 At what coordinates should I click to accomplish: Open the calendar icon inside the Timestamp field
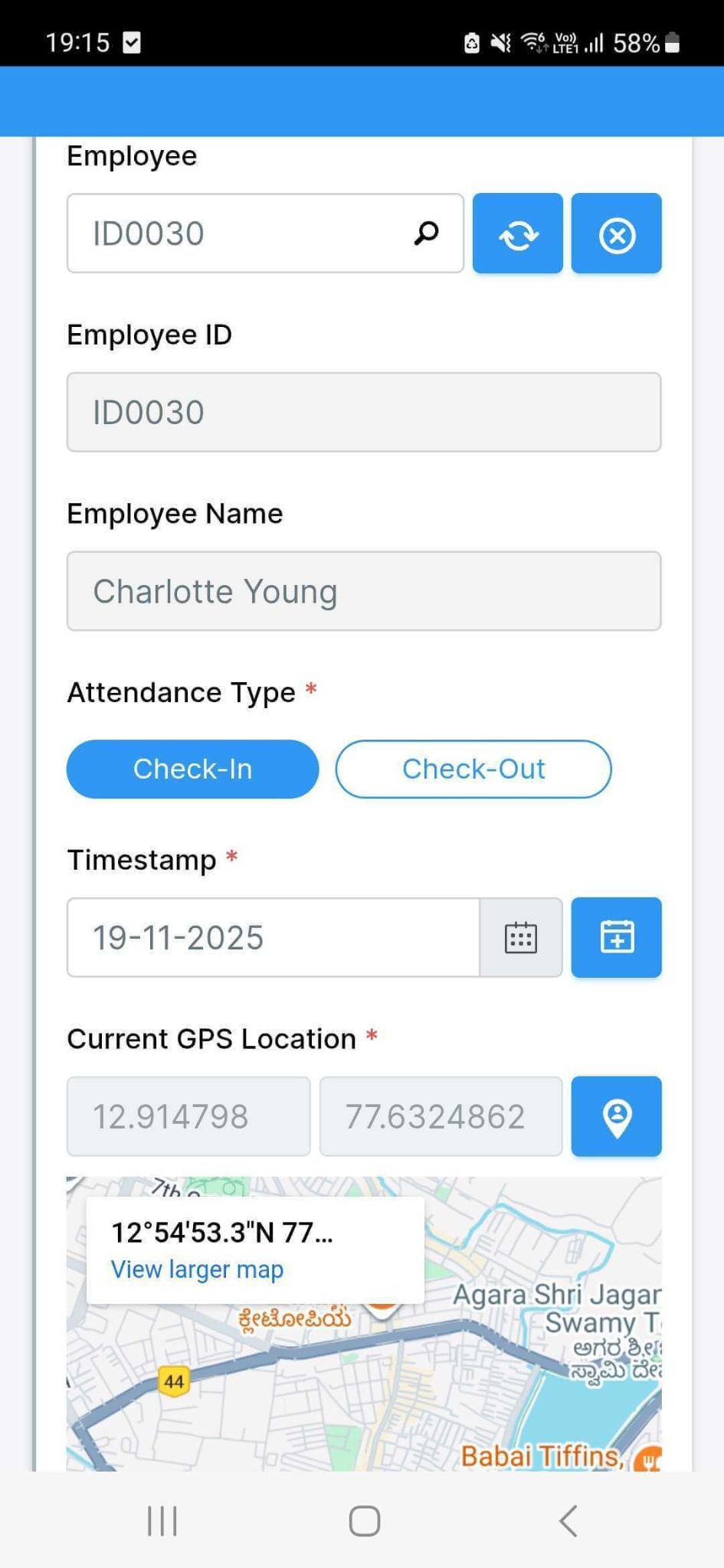click(522, 936)
